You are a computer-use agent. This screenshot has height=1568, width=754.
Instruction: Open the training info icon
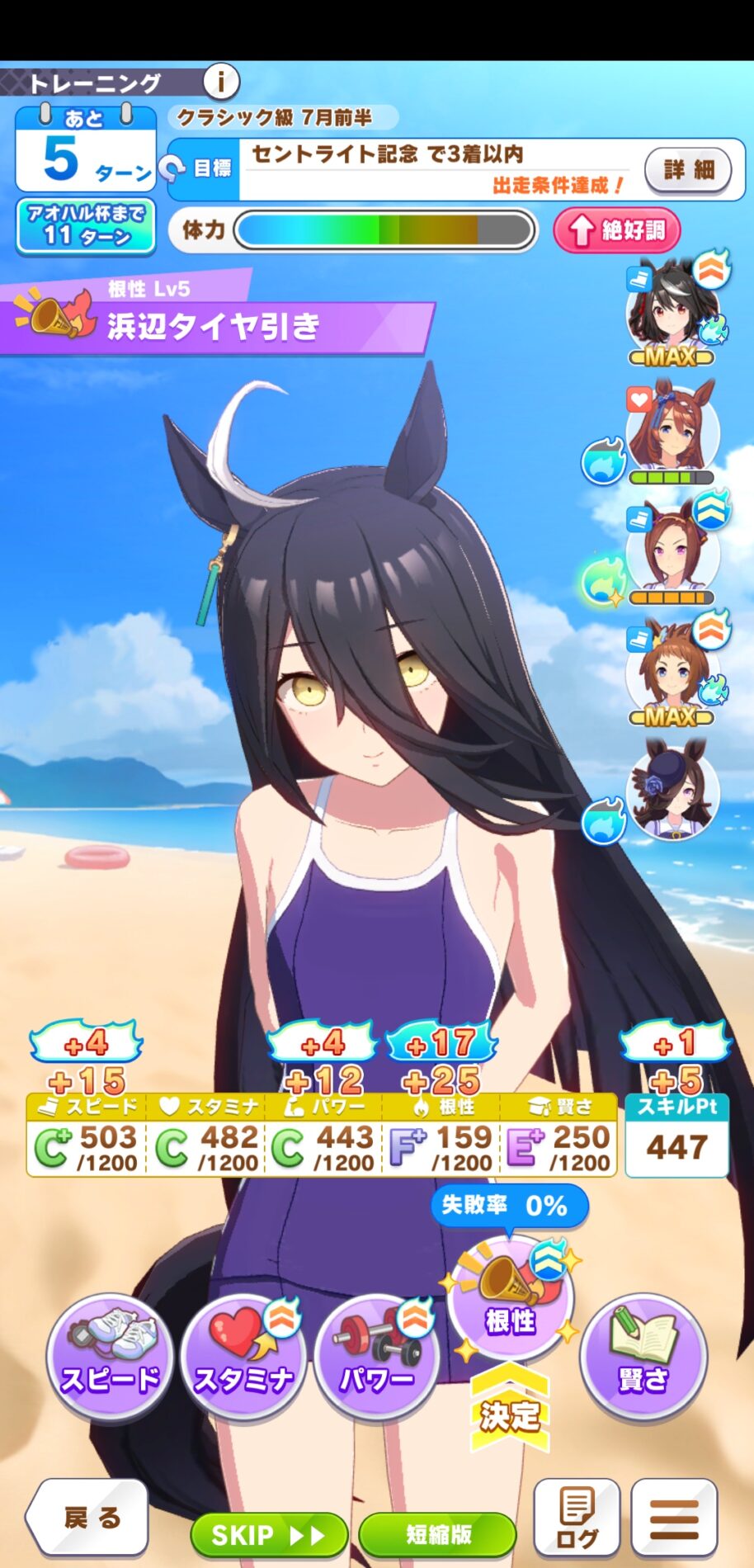[x=220, y=82]
